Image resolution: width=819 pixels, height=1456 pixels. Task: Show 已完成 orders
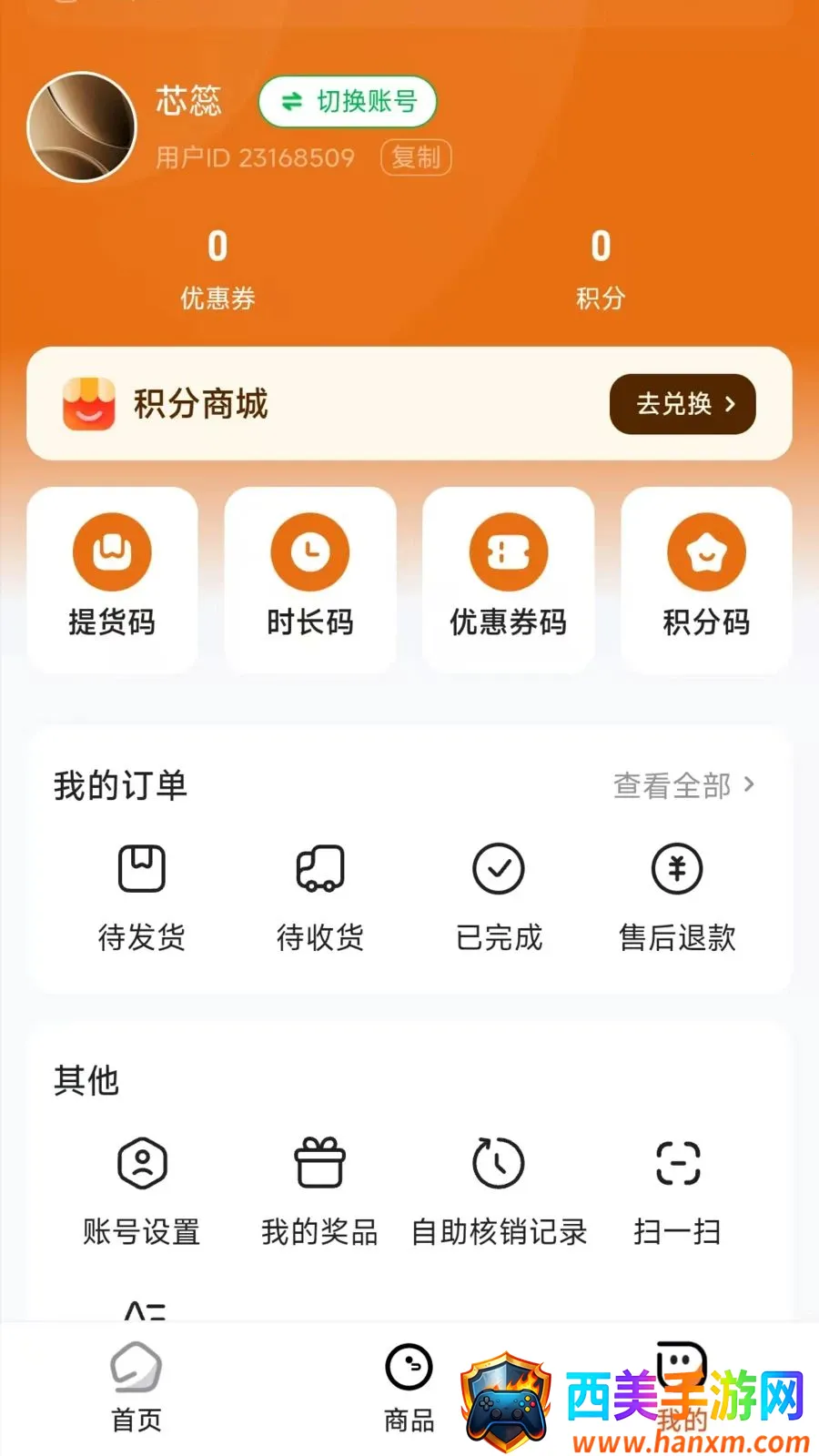tap(499, 898)
